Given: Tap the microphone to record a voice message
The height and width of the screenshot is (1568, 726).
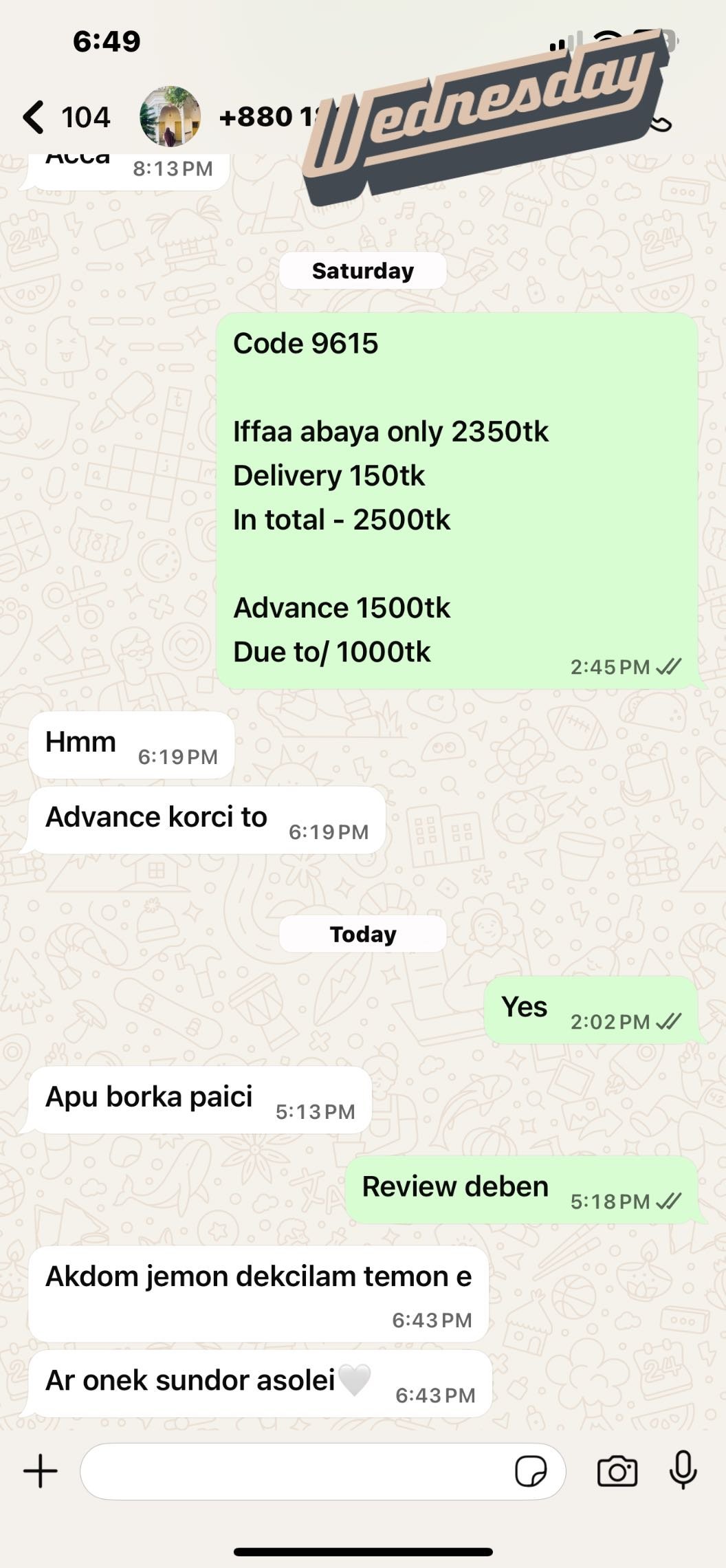Looking at the screenshot, I should [683, 1470].
